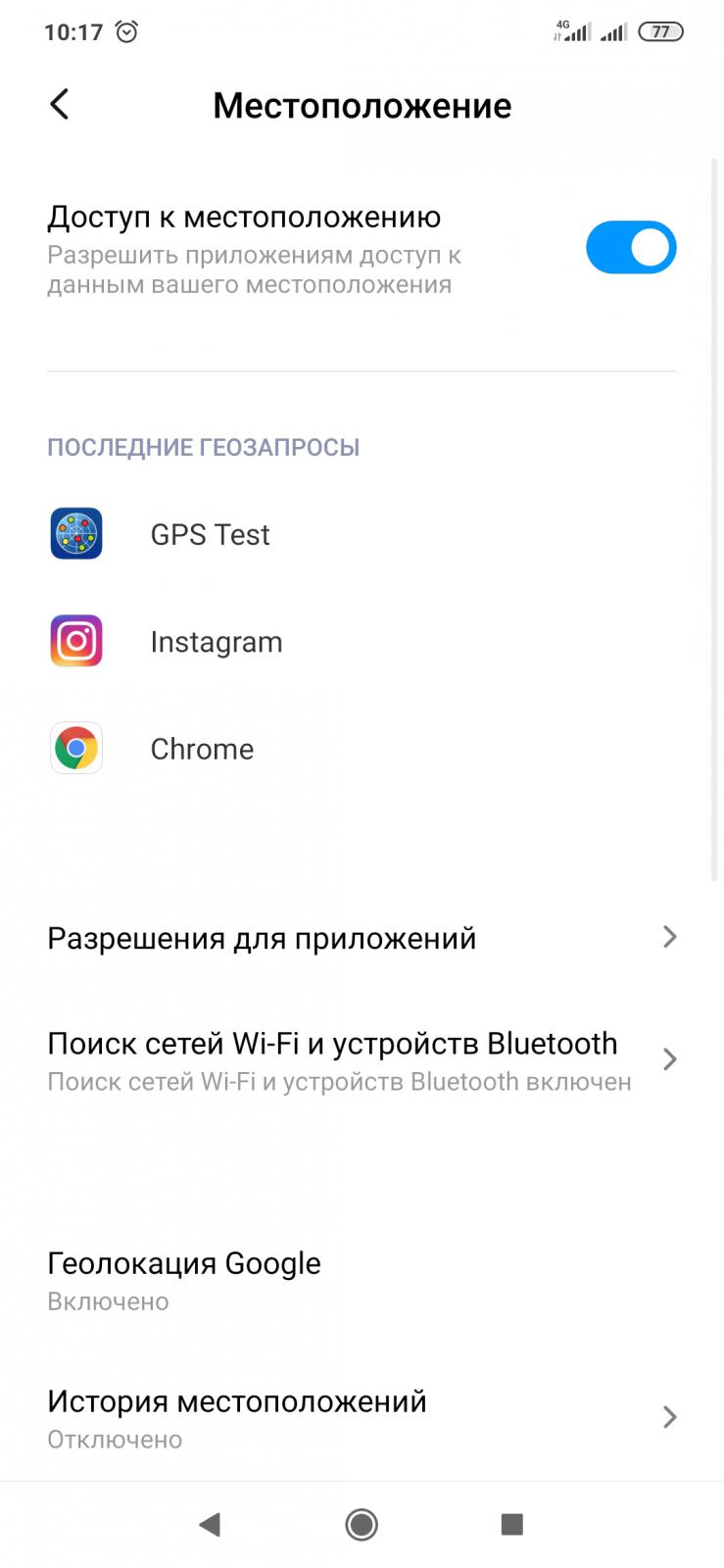724x1568 pixels.
Task: Open Chrome location request entry
Action: (362, 749)
